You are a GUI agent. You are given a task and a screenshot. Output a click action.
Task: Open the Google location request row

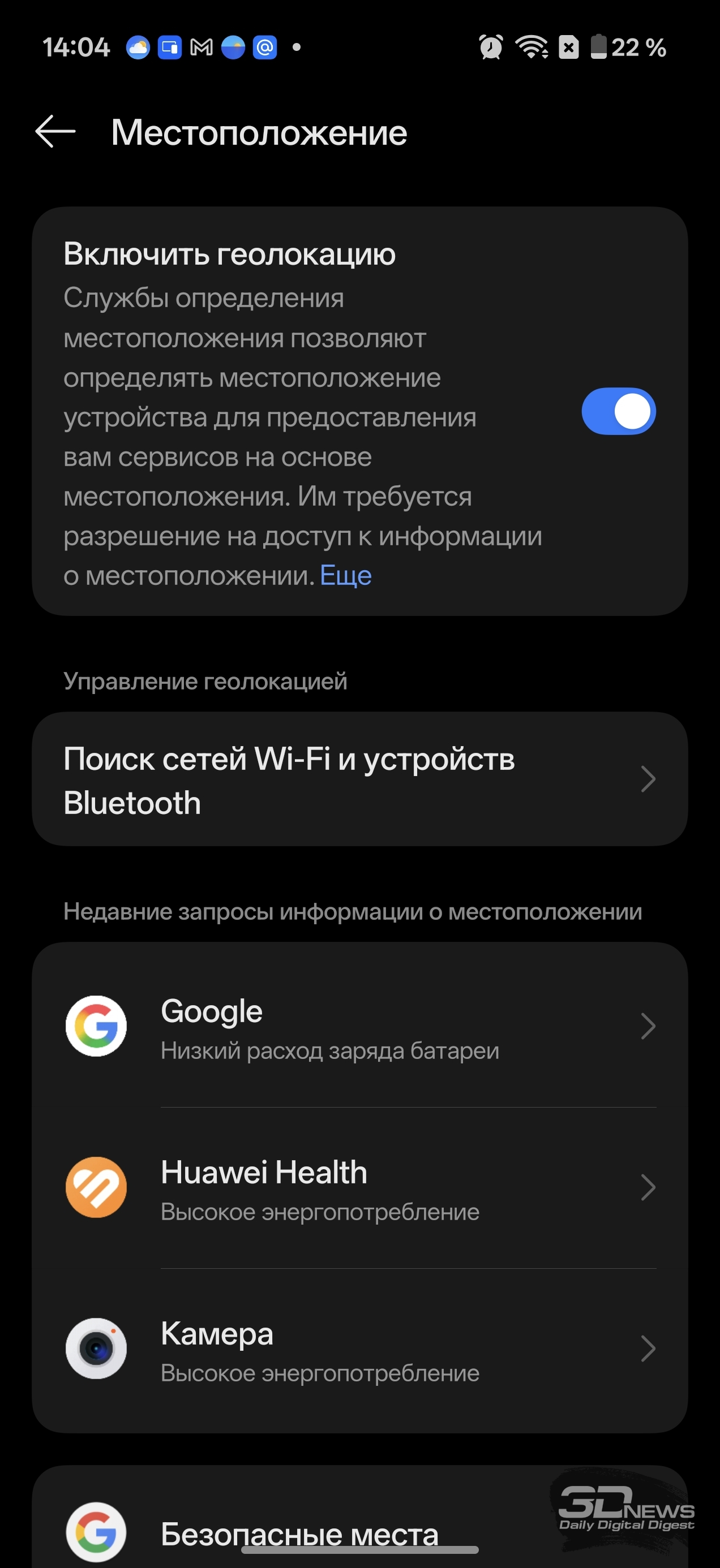359,1027
